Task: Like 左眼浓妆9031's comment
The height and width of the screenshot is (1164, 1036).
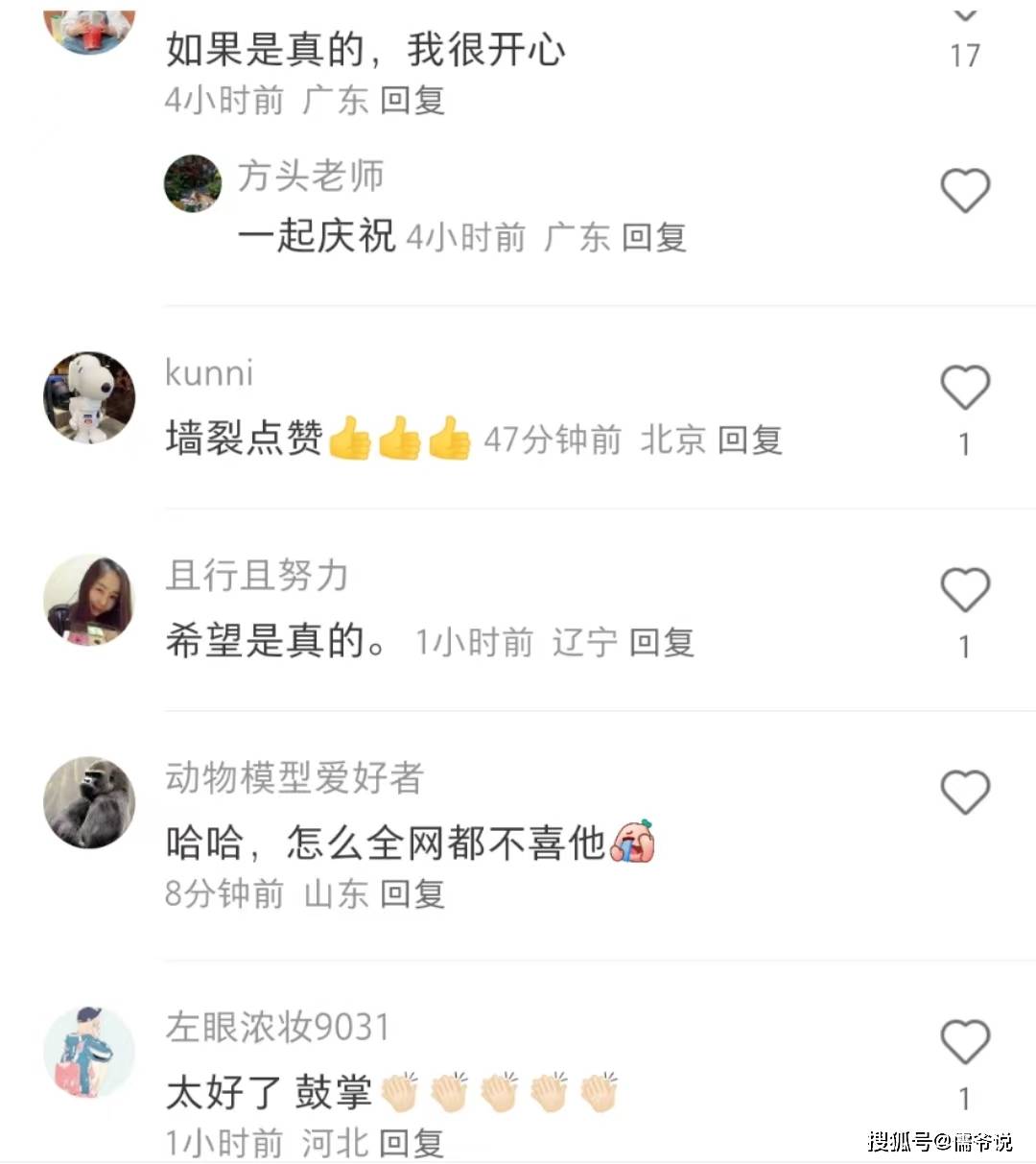Action: [964, 1042]
